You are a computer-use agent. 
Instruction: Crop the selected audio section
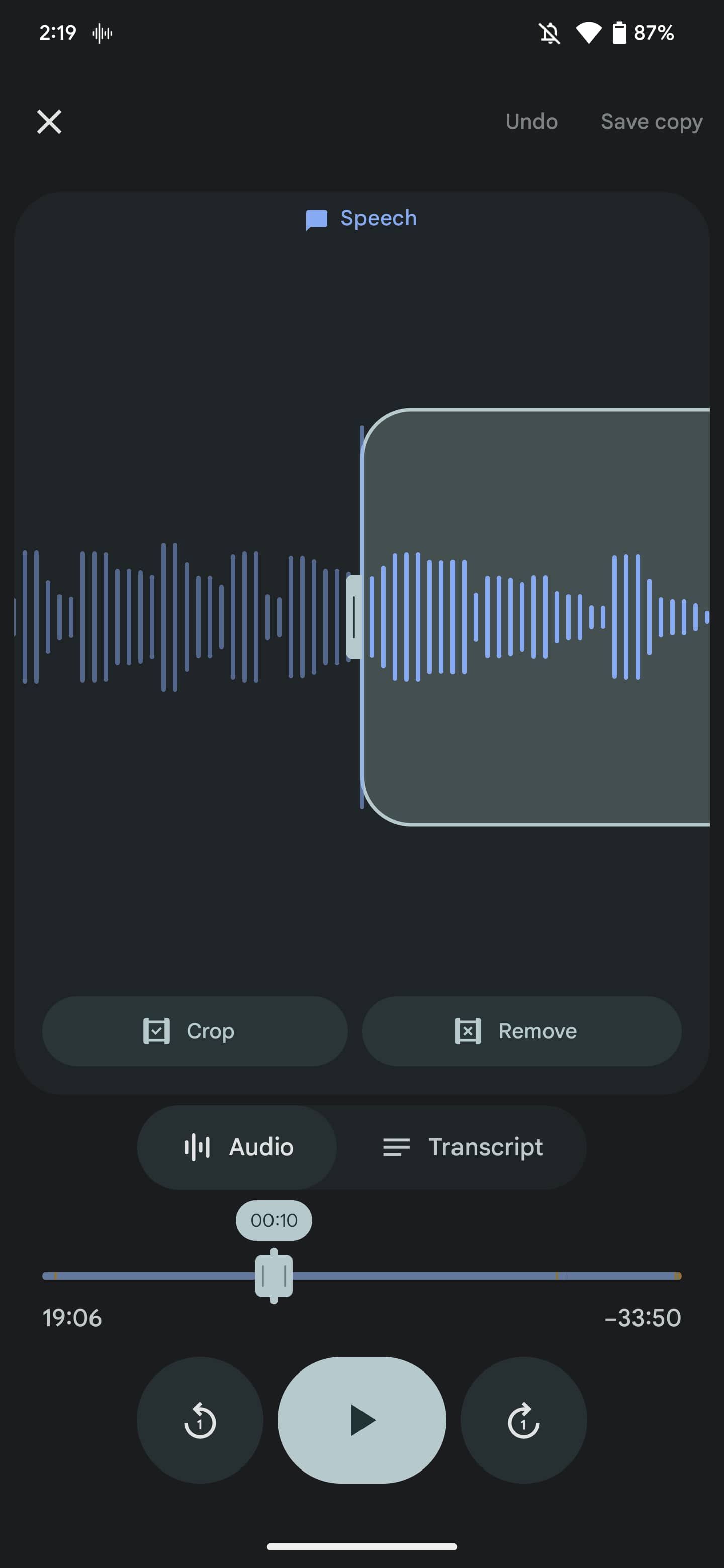coord(195,1031)
